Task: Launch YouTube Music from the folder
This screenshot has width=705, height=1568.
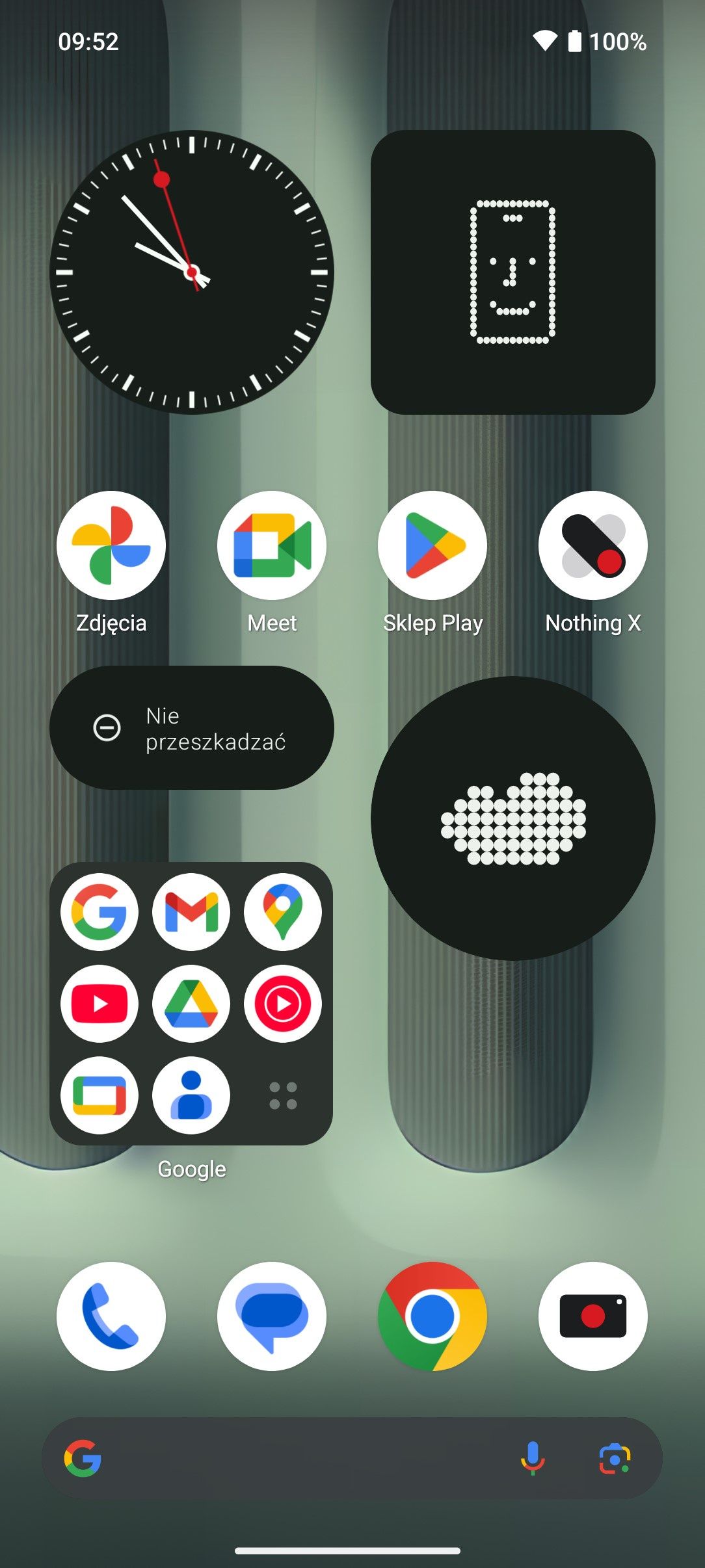Action: tap(283, 1003)
